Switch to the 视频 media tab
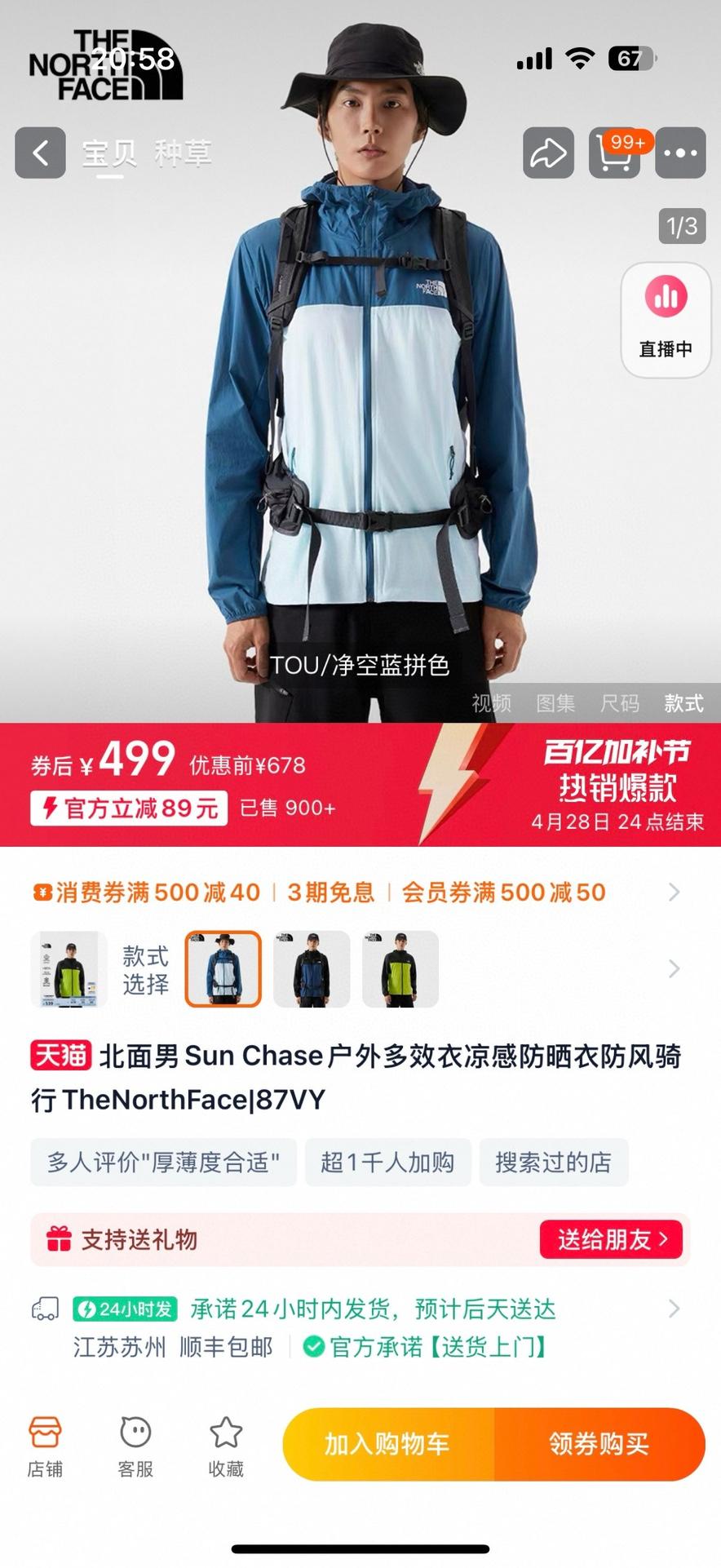 (491, 703)
